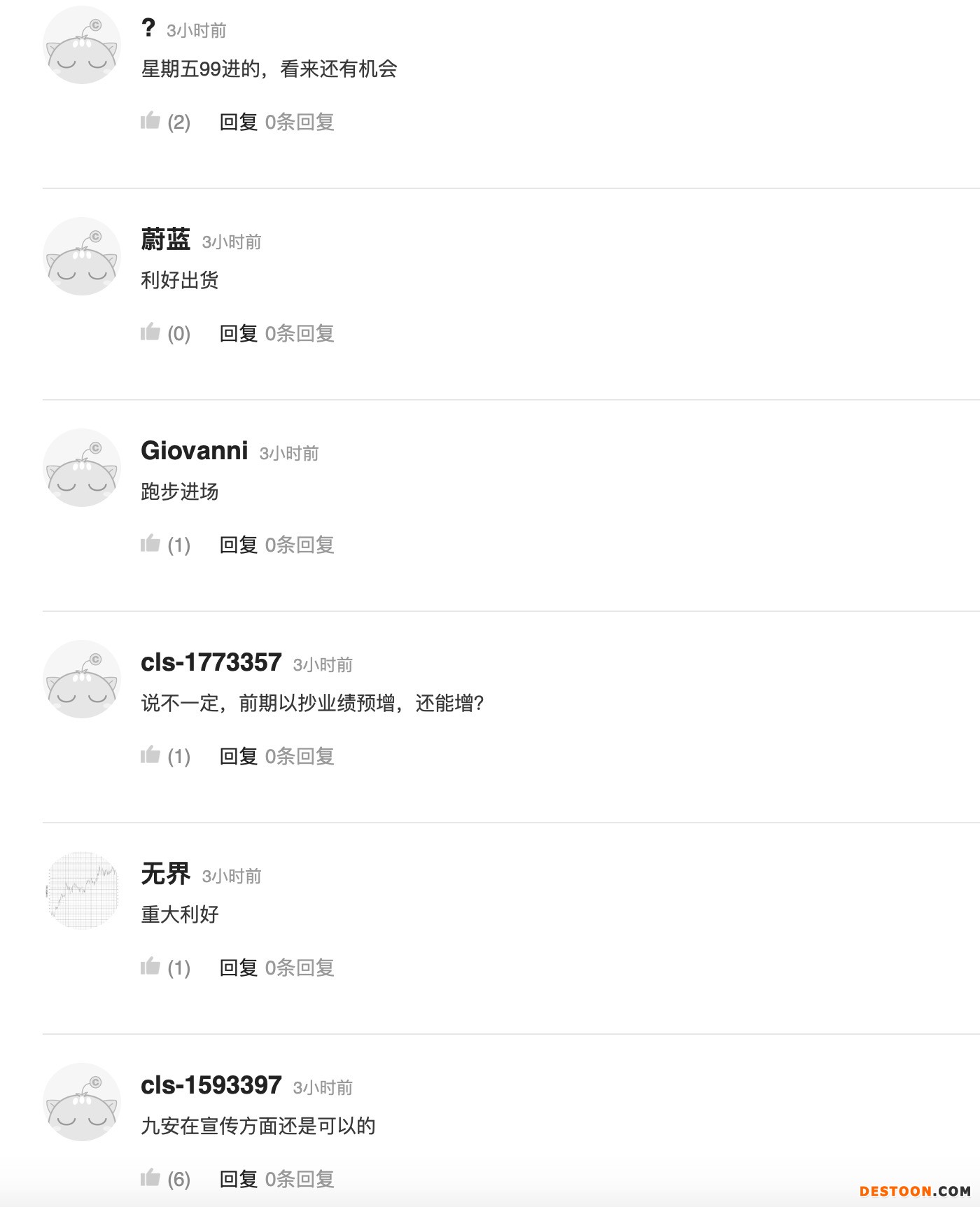View Giovanni's profile via avatar
The image size is (980, 1207).
pyautogui.click(x=82, y=468)
